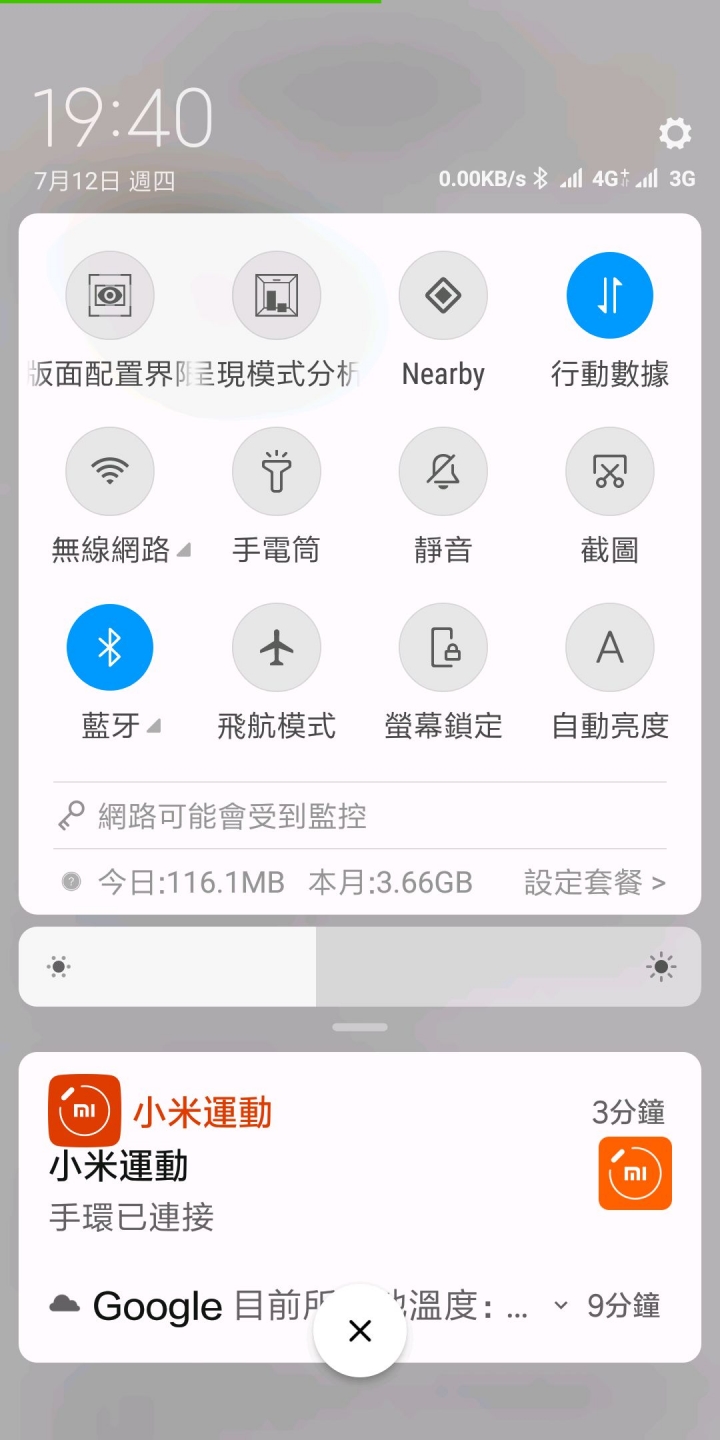Turn off 藍牙 Bluetooth
Image resolution: width=720 pixels, height=1440 pixels.
tap(110, 647)
